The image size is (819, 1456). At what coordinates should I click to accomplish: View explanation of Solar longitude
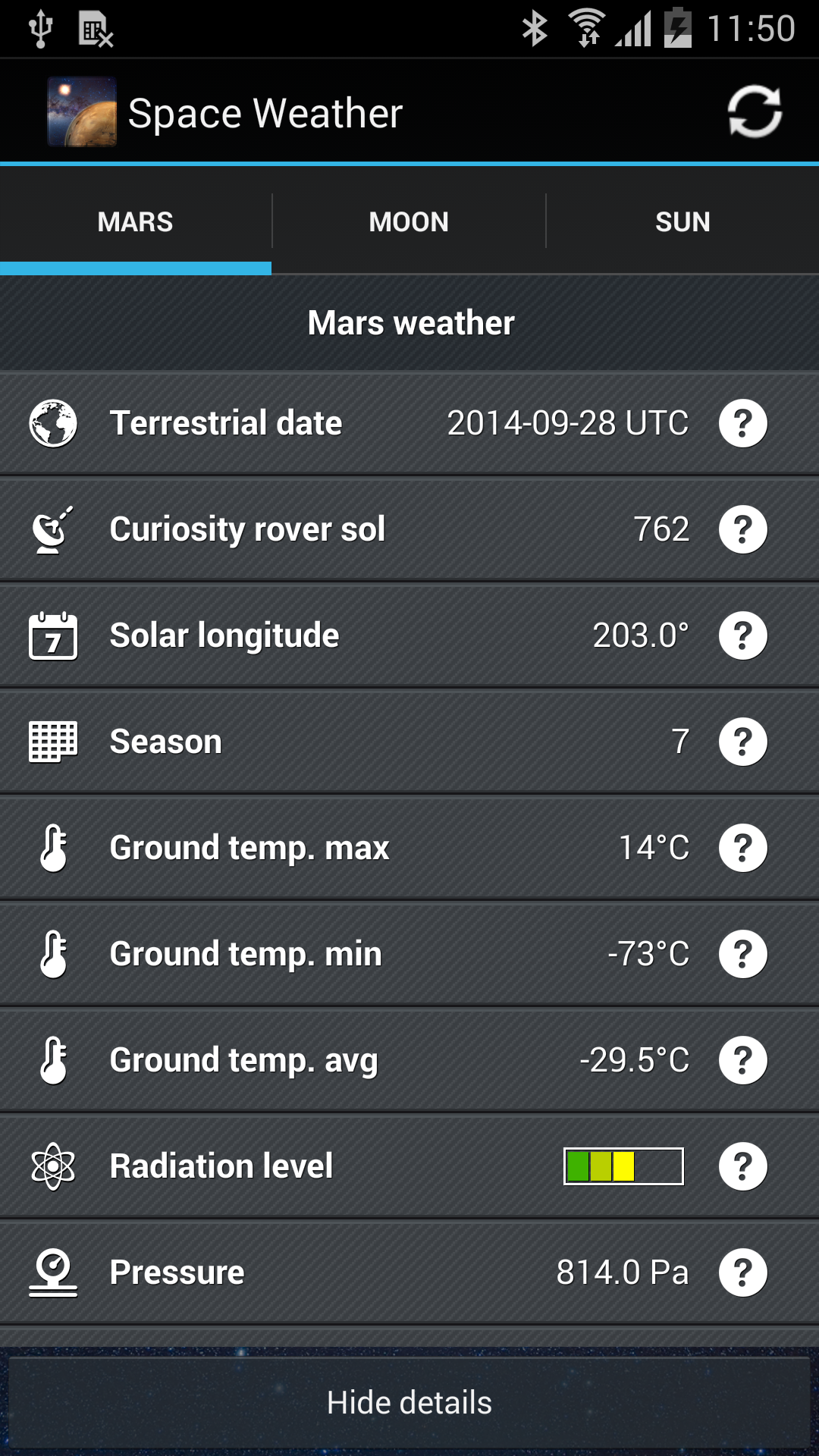[x=743, y=635]
